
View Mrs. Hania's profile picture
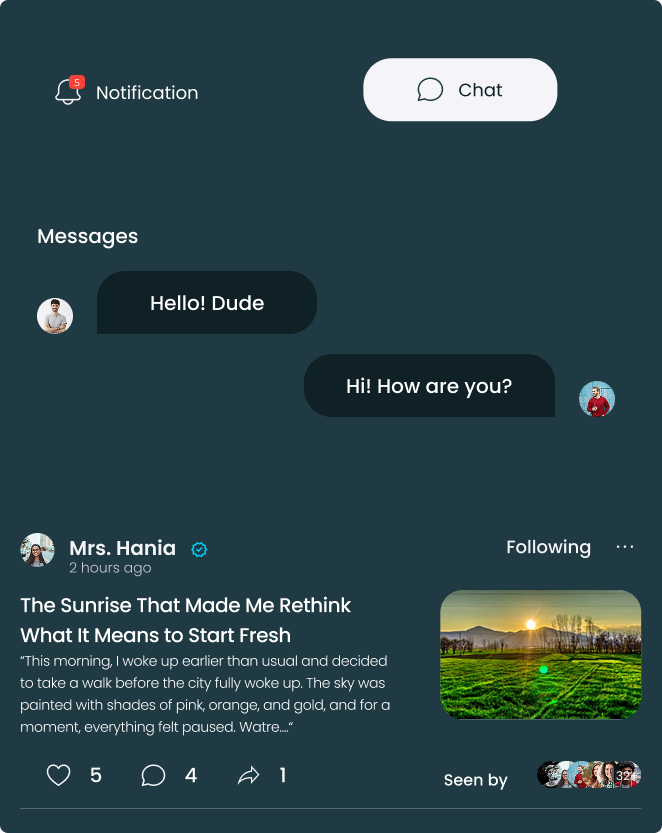[37, 550]
